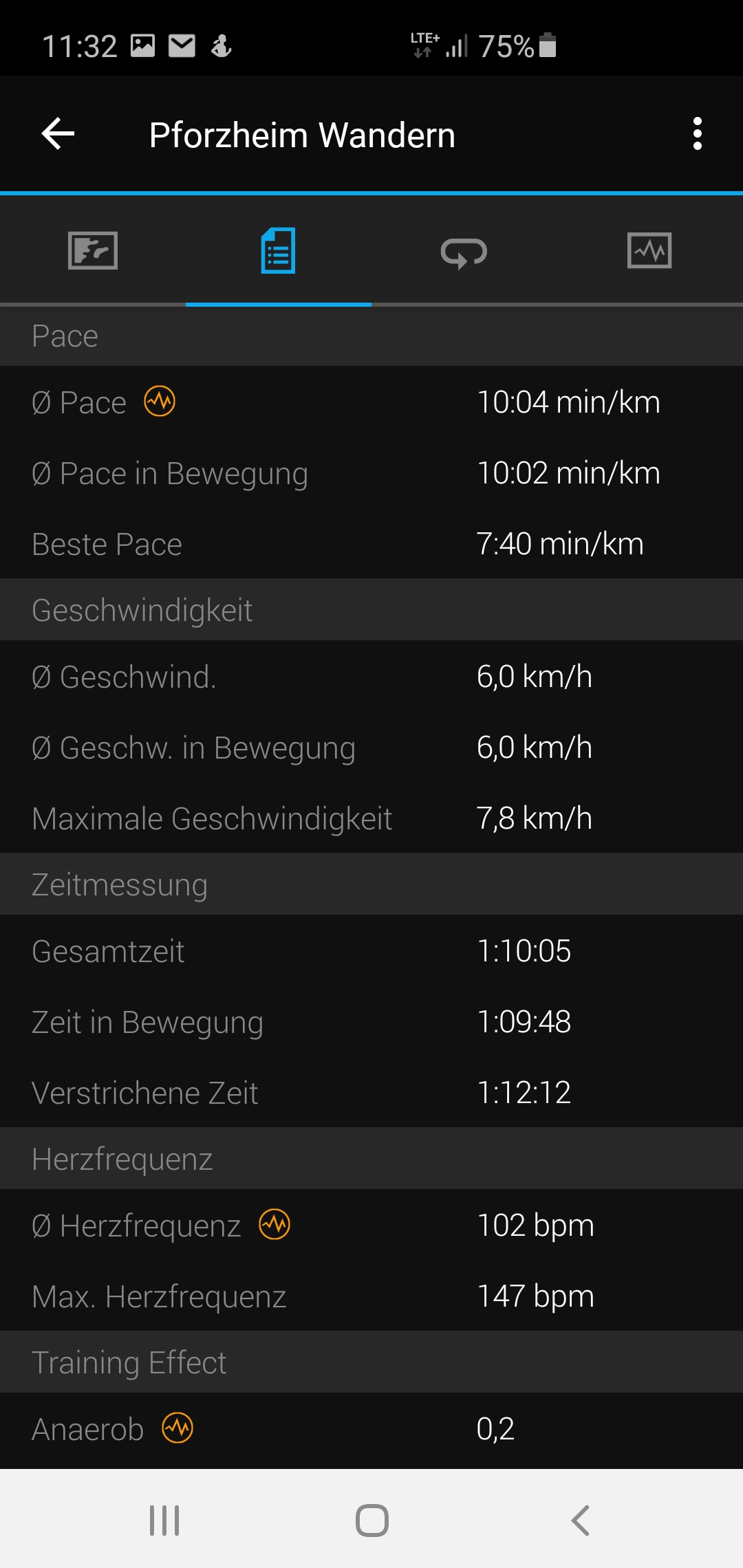Go back using the top-left arrow
This screenshot has height=1568, width=743.
point(58,133)
